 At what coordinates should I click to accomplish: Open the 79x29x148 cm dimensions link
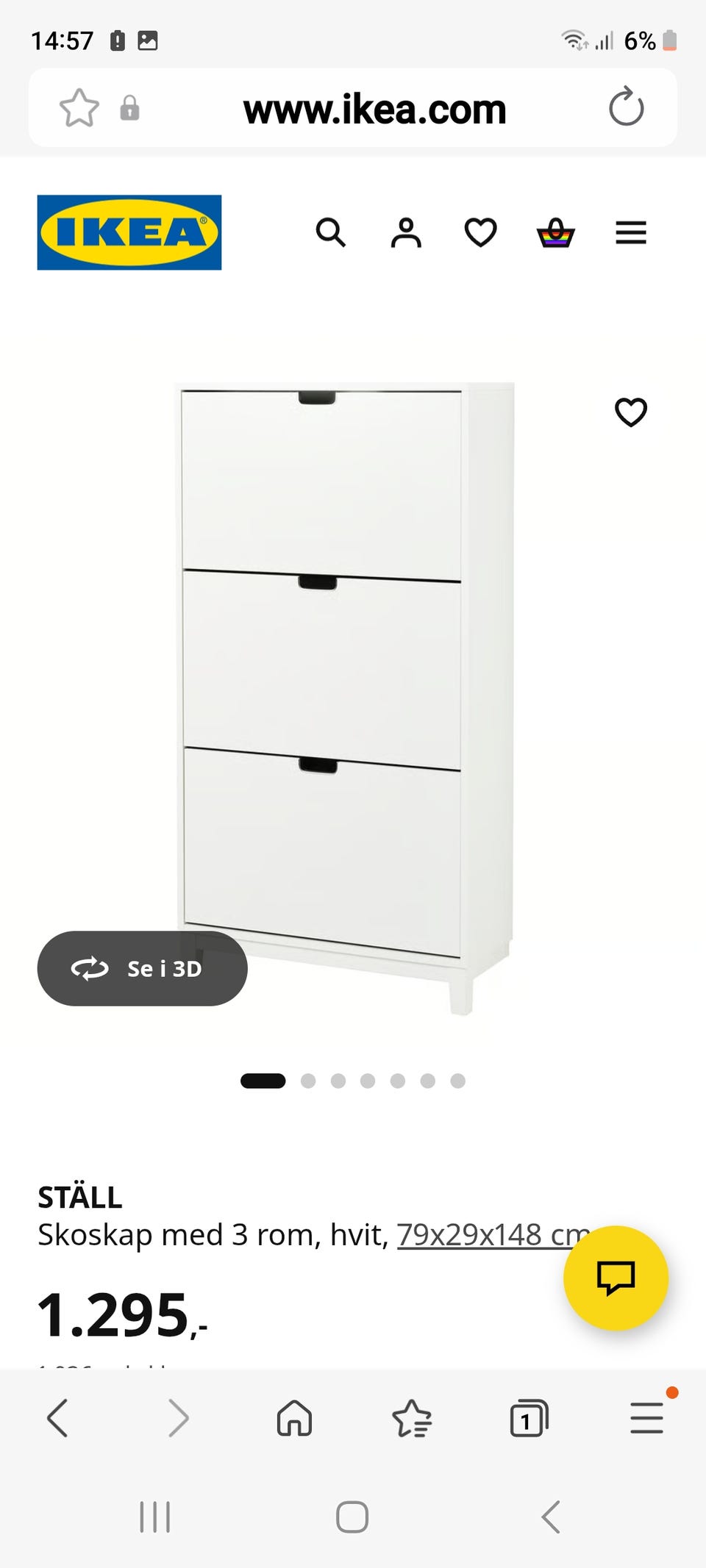point(494,1234)
